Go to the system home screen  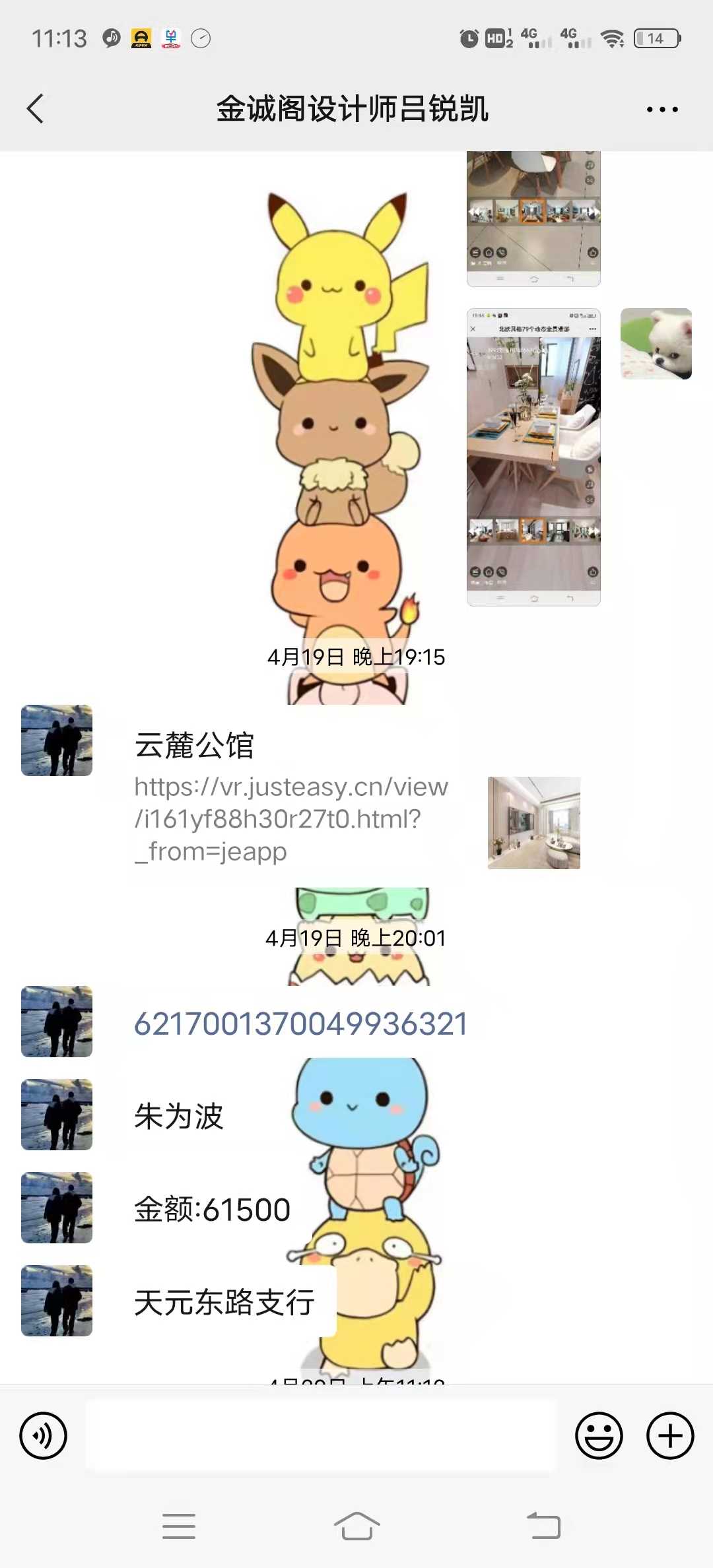tap(356, 1526)
